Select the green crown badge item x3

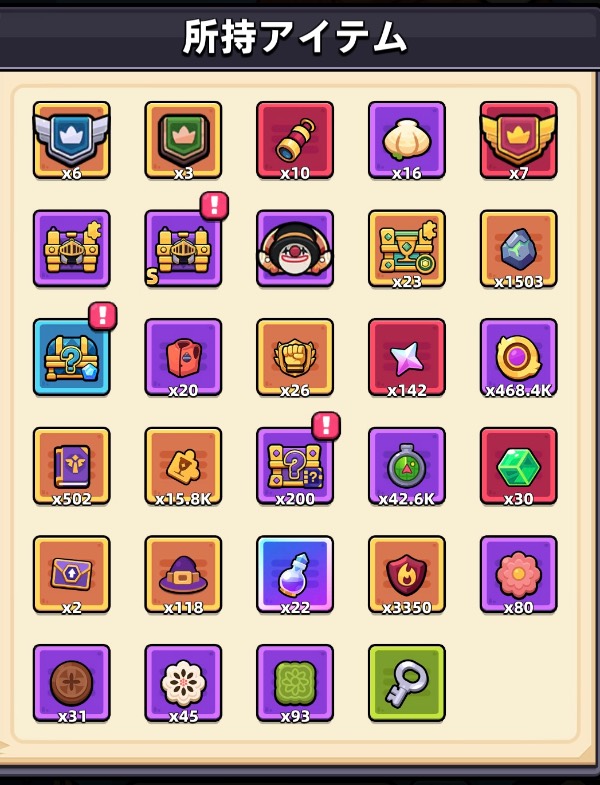point(183,140)
